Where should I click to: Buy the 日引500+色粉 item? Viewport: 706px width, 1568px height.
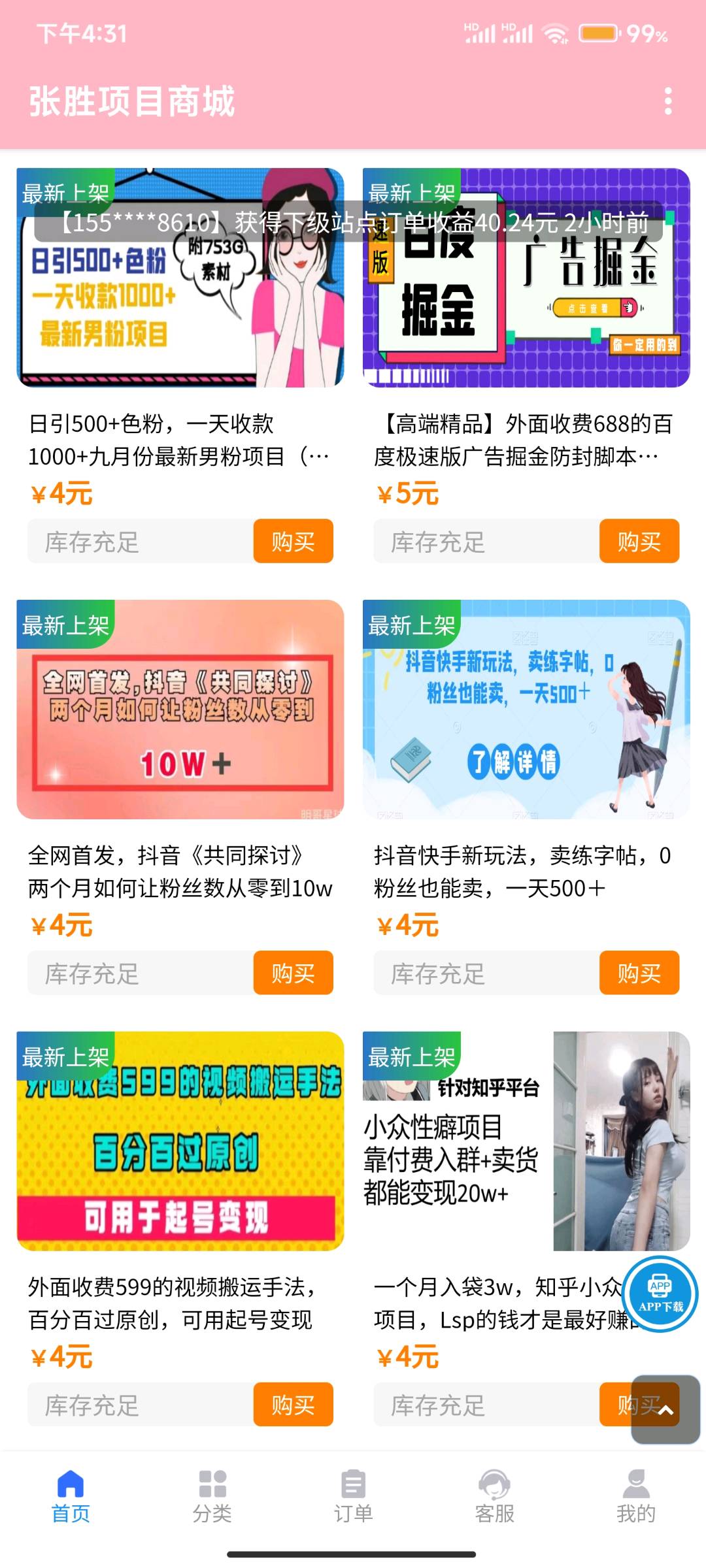click(x=293, y=541)
